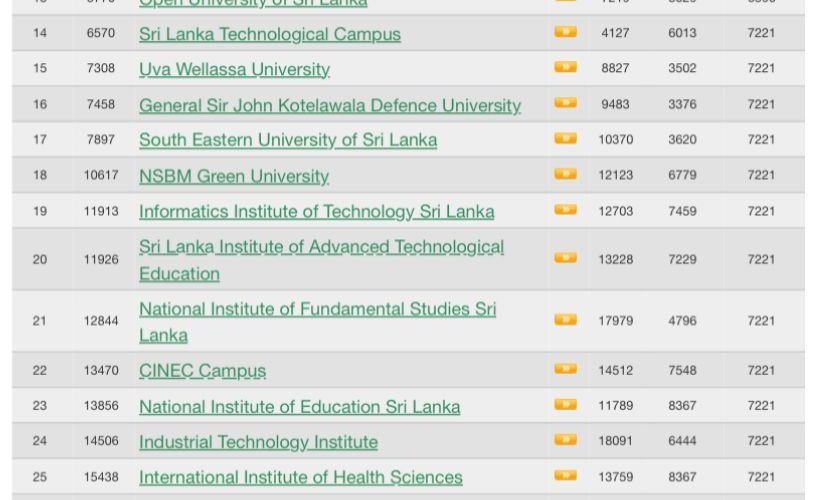Tap the orange details icon for Uva Wellassa University
This screenshot has height=500, width=840.
pos(565,68)
